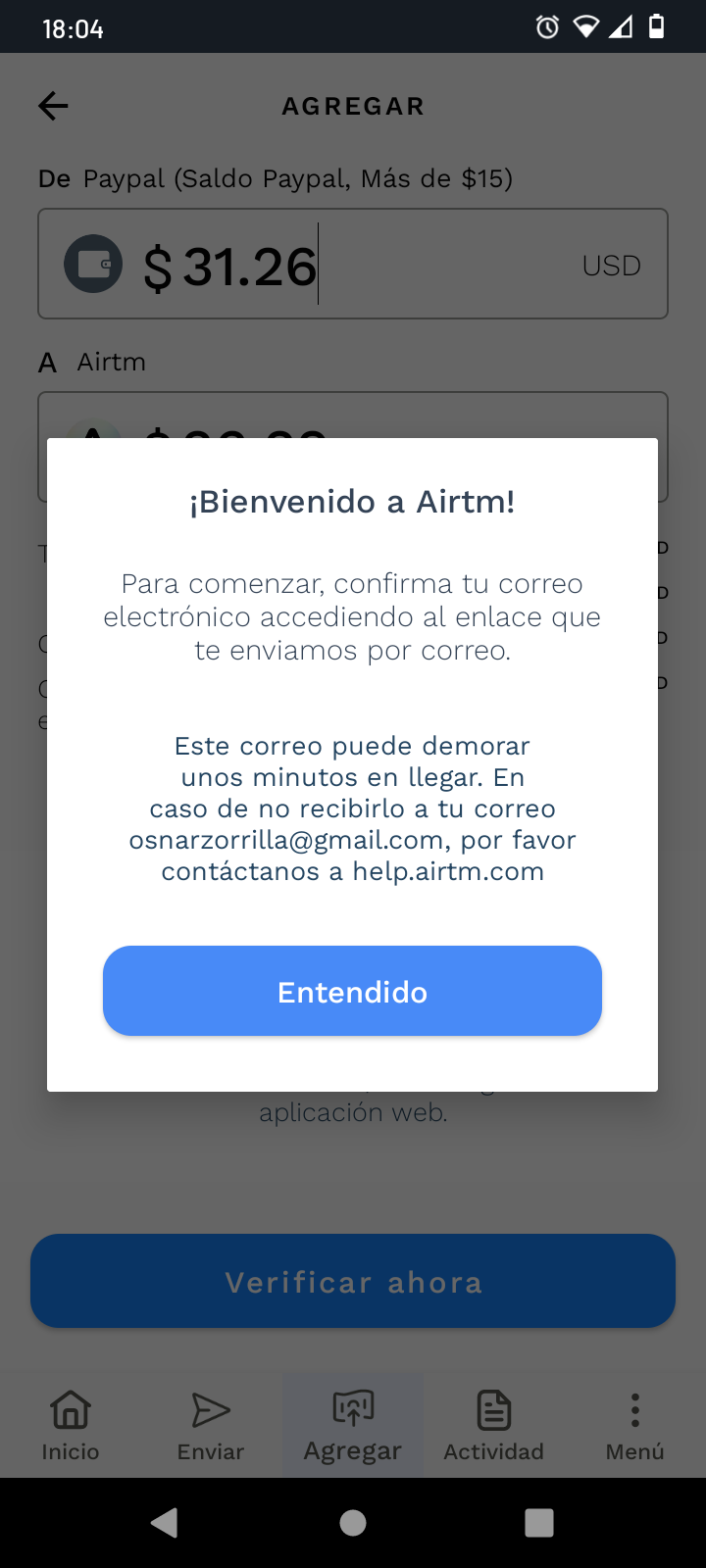Tap the system home button

click(353, 1522)
